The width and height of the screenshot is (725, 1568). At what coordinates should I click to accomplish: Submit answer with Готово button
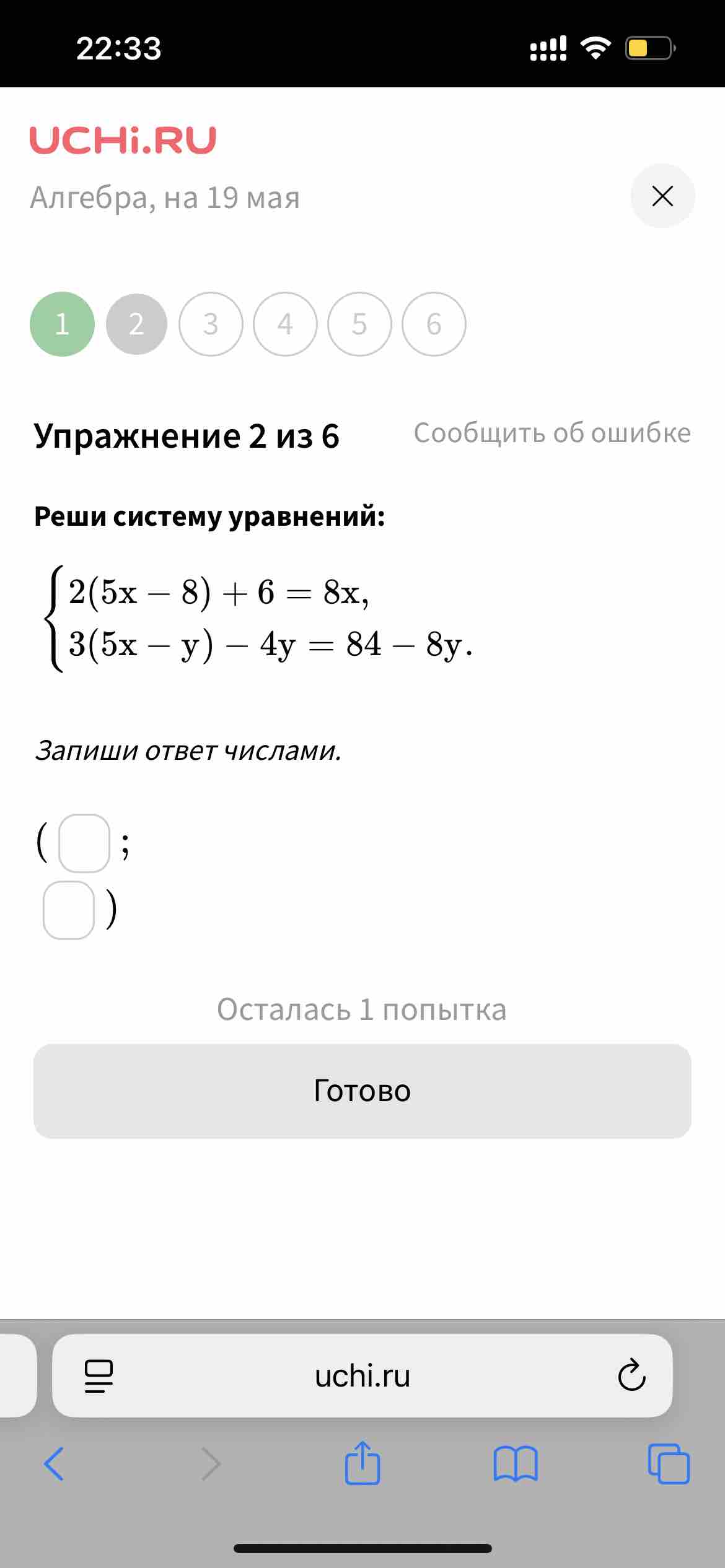[362, 1091]
